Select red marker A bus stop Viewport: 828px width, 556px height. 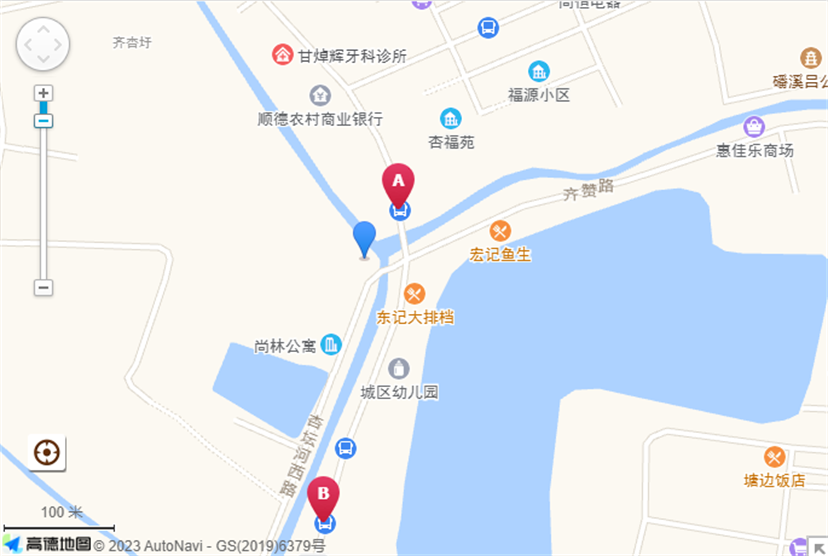[x=398, y=186]
